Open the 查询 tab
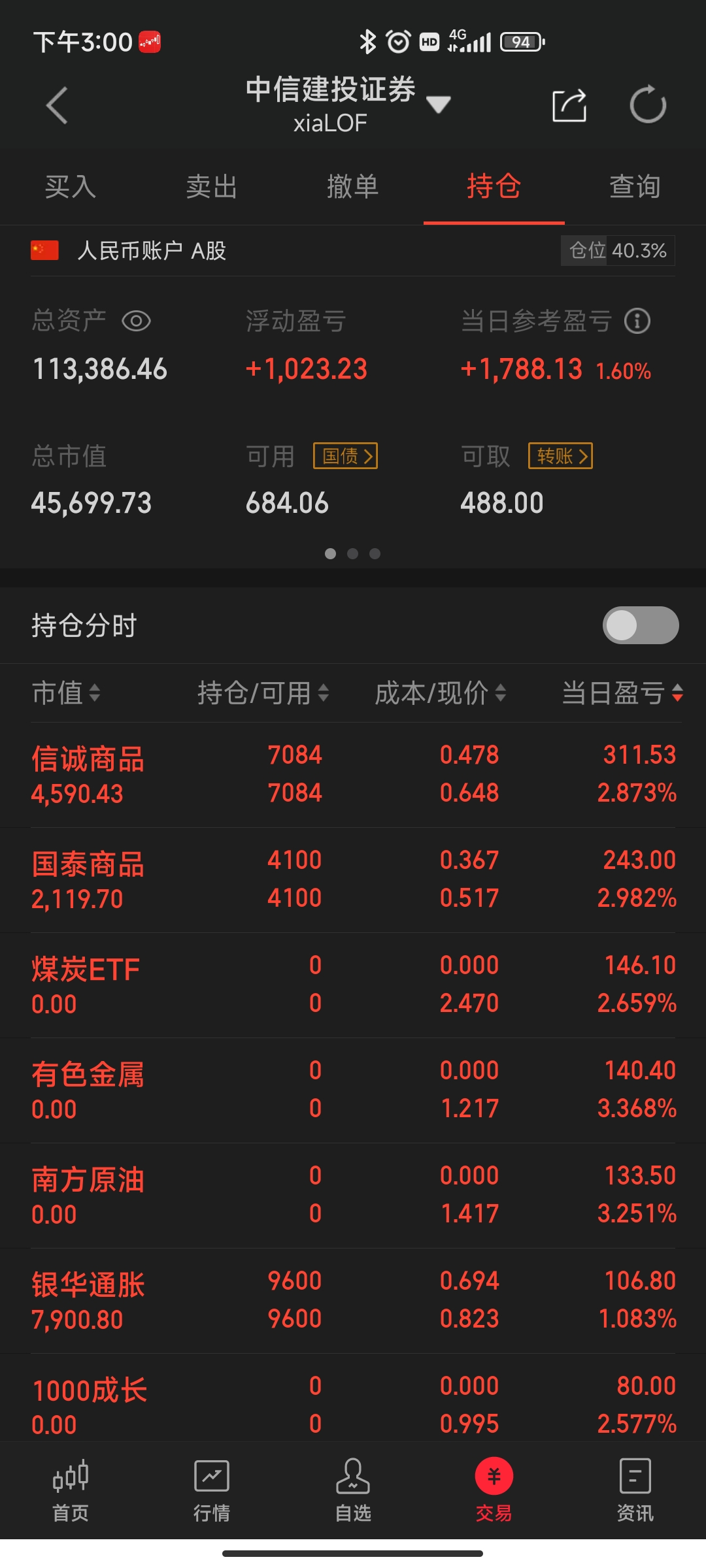This screenshot has height=1568, width=706. tap(635, 187)
